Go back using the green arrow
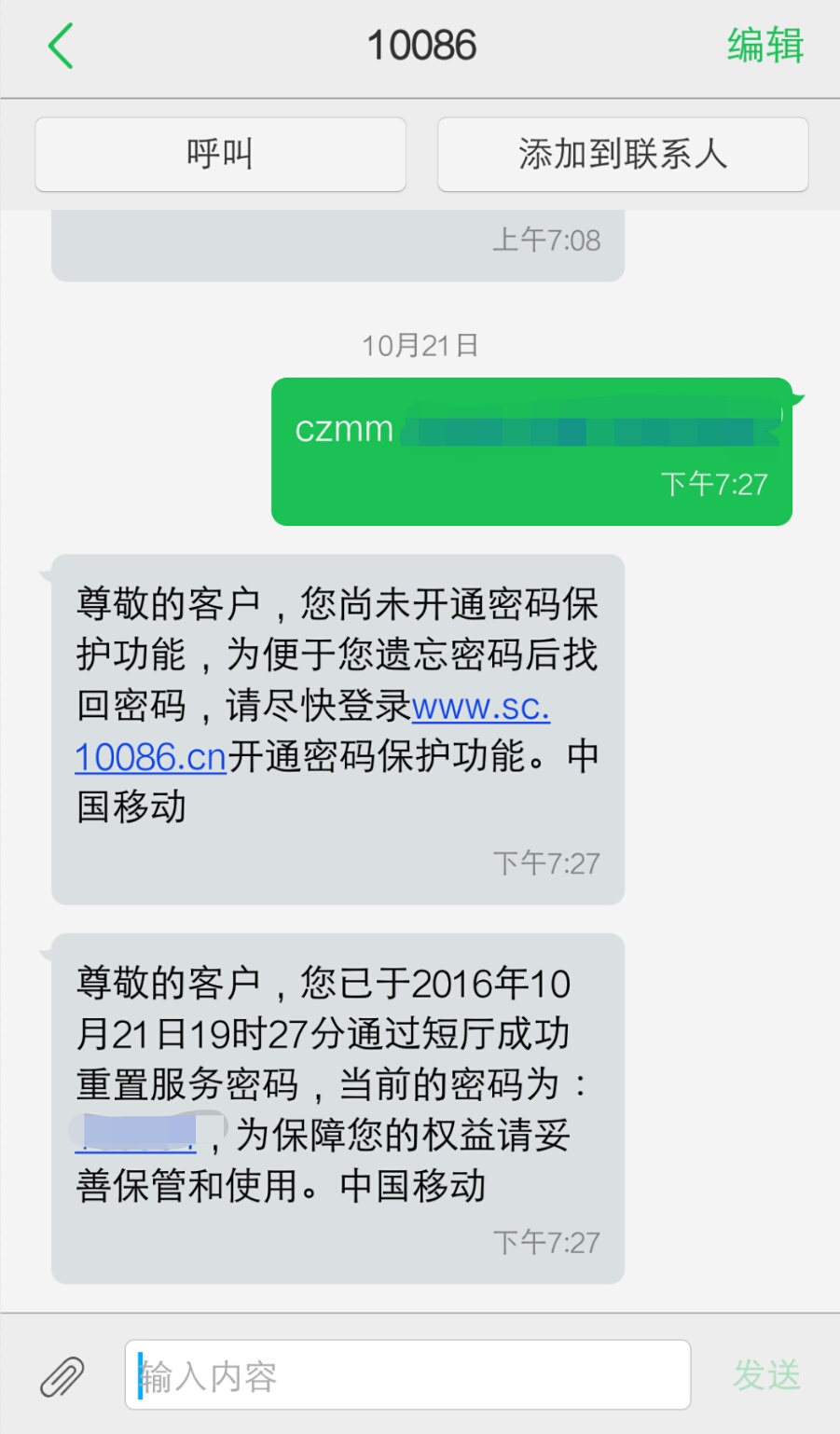This screenshot has width=840, height=1434. click(x=62, y=47)
